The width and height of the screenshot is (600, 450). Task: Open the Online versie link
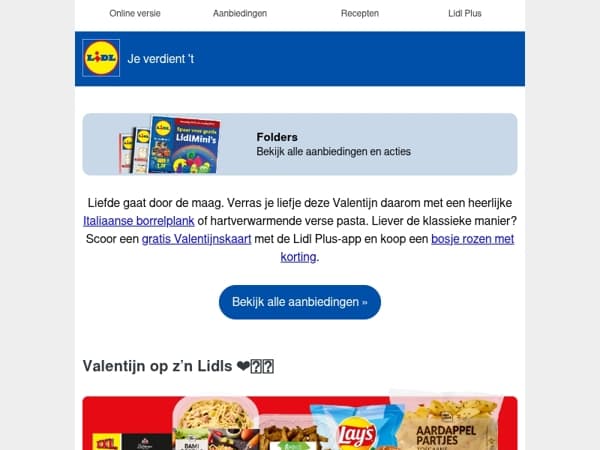pyautogui.click(x=135, y=13)
